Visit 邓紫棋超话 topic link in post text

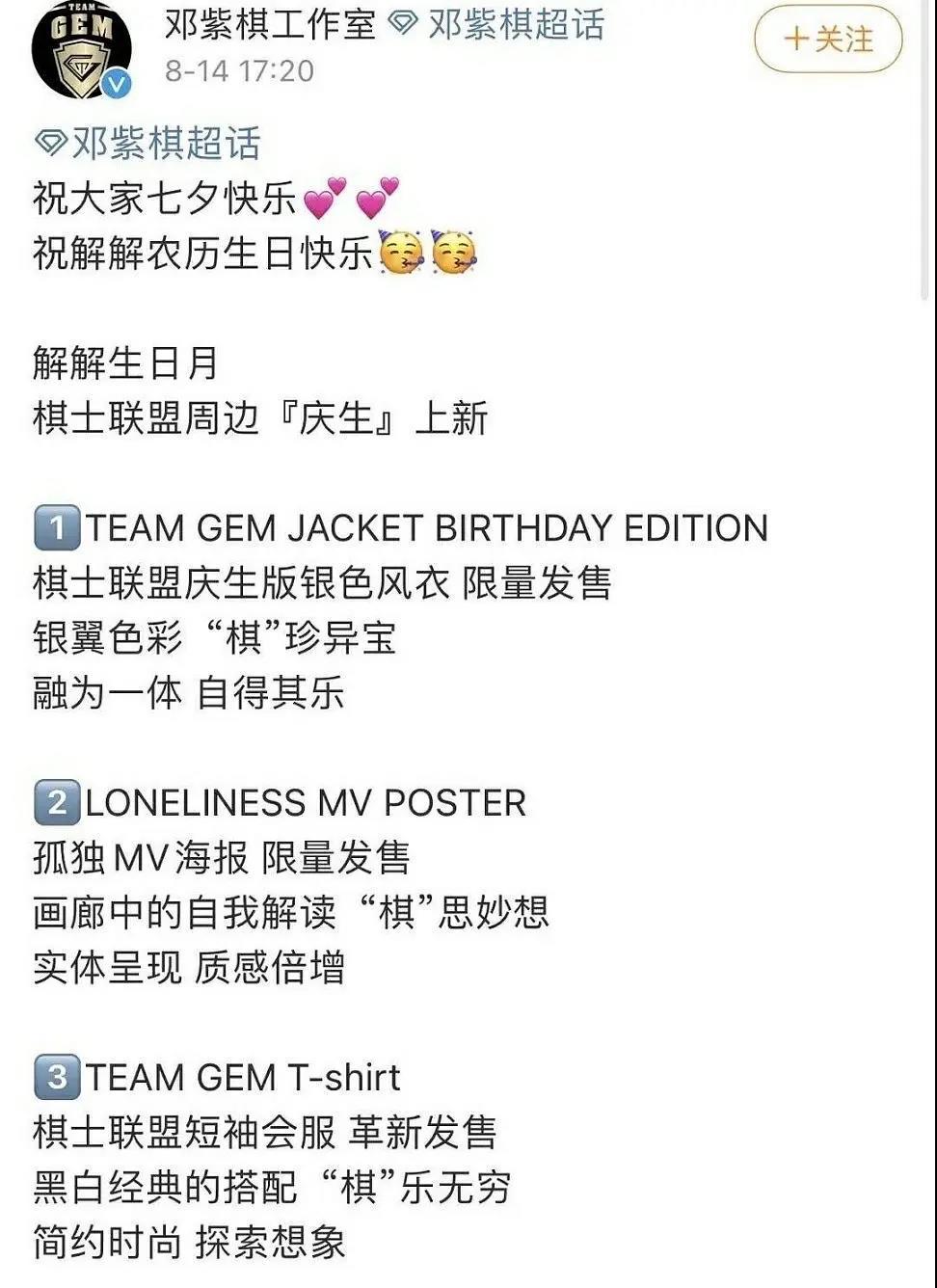[148, 144]
